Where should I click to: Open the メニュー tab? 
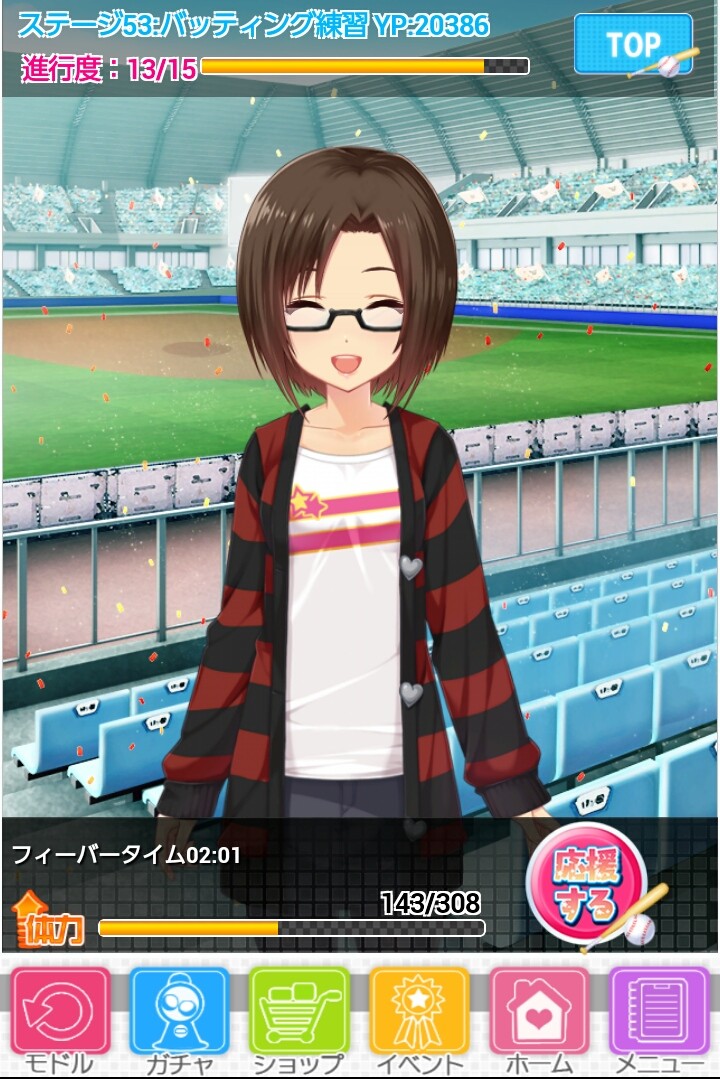click(x=659, y=1017)
